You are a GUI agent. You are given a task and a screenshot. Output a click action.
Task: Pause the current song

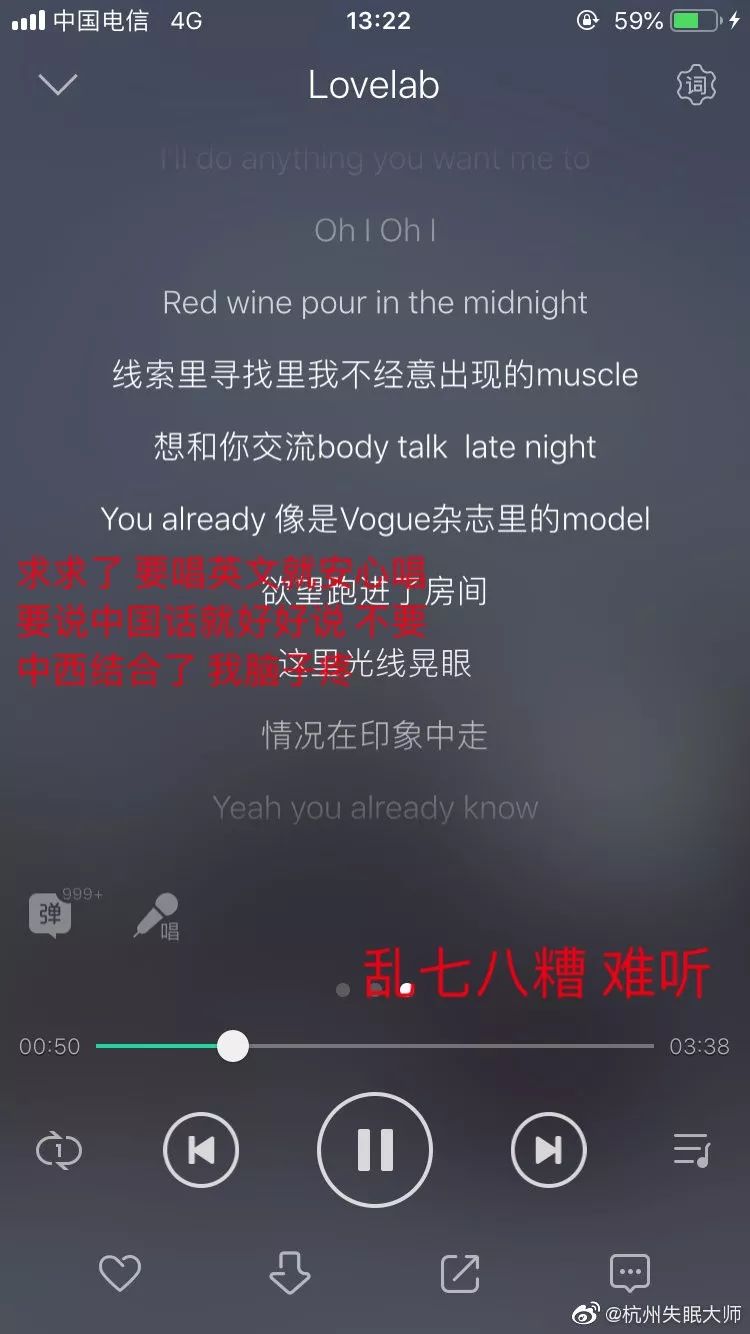[375, 1150]
